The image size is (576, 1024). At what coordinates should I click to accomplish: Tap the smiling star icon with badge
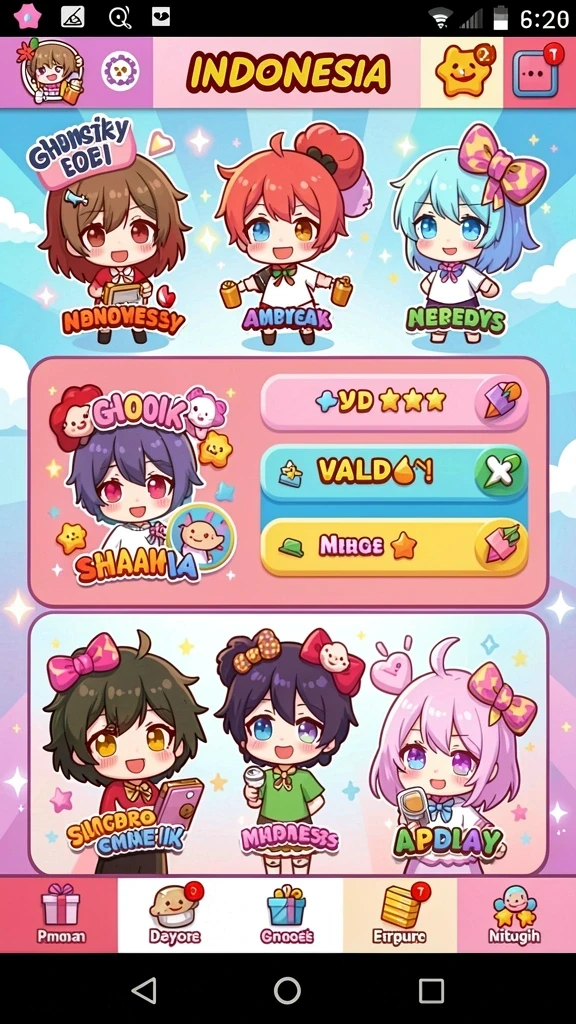[464, 71]
